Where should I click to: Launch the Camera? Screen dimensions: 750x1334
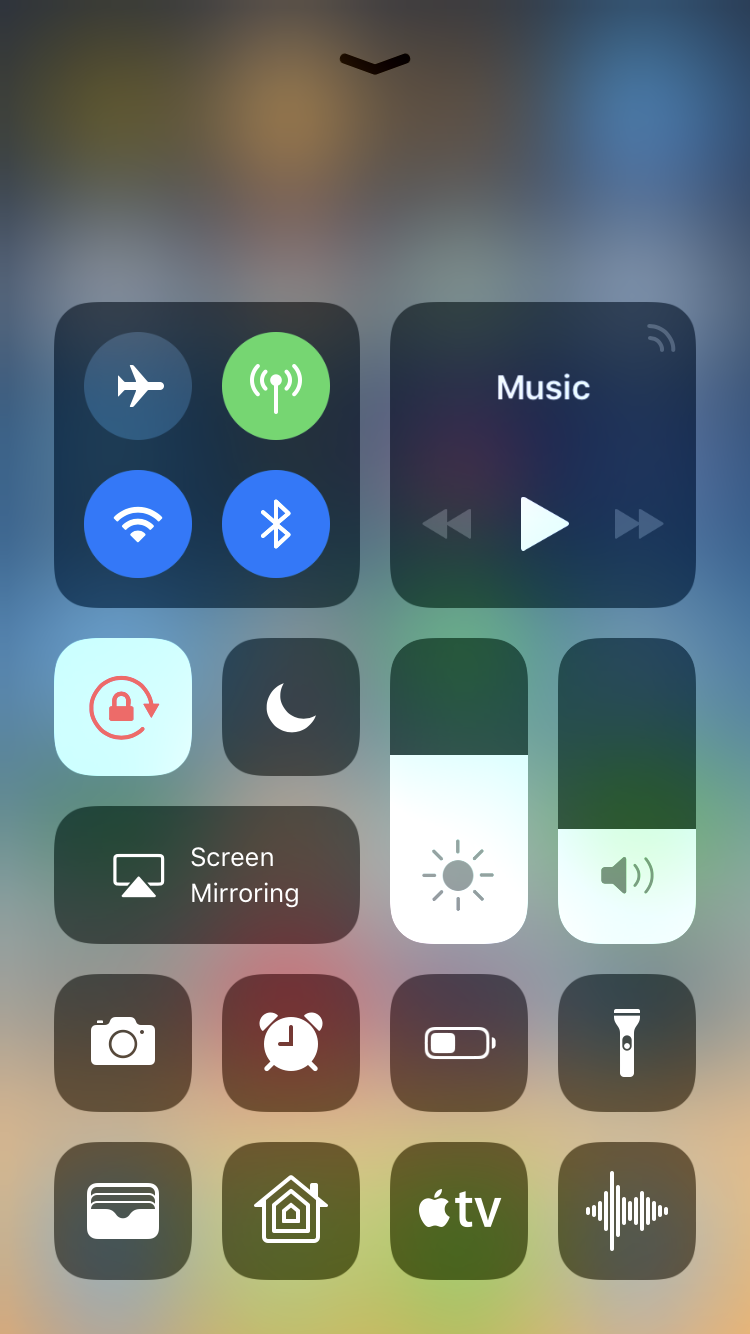123,1043
